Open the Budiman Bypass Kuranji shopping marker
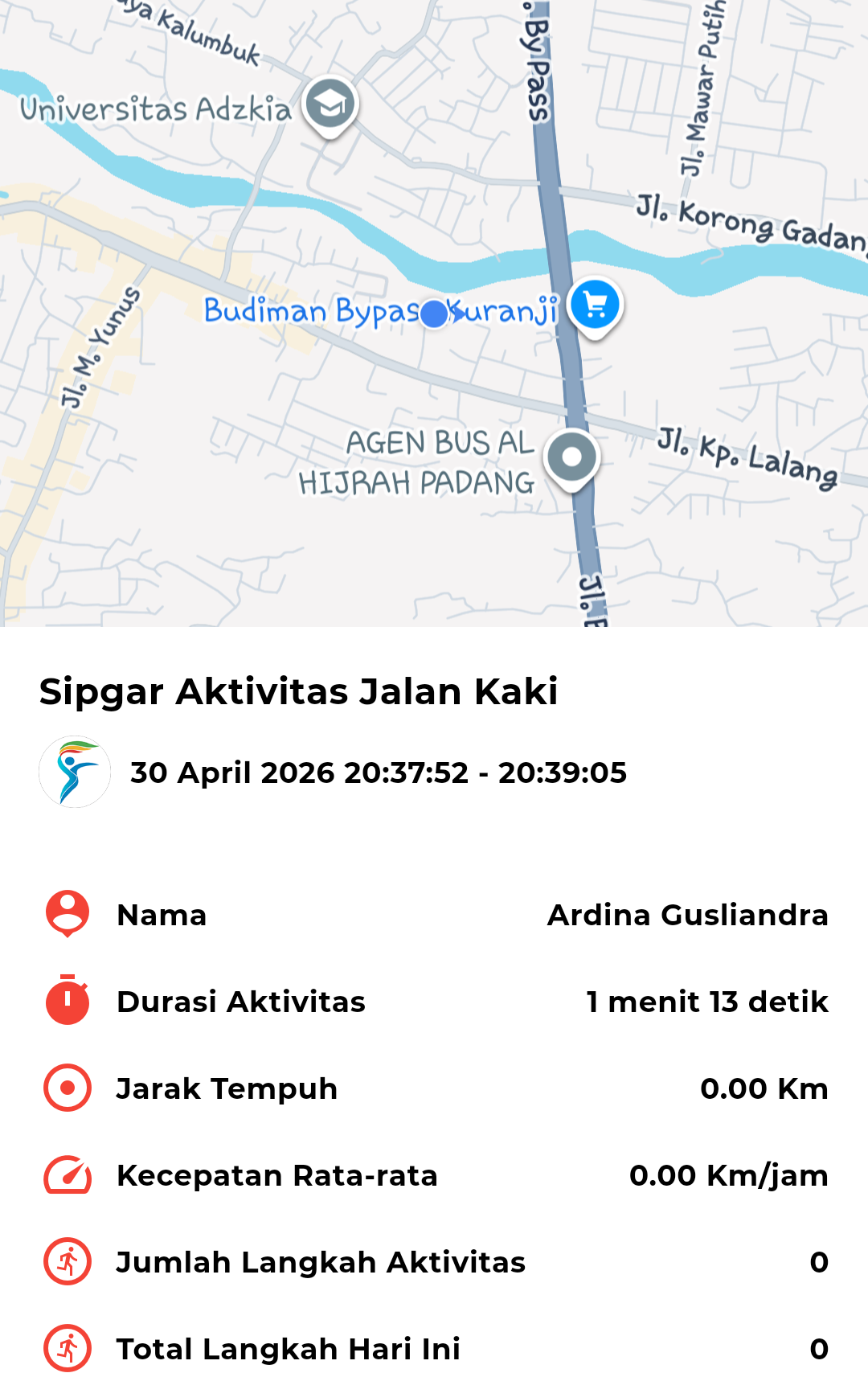868x1373 pixels. click(595, 307)
